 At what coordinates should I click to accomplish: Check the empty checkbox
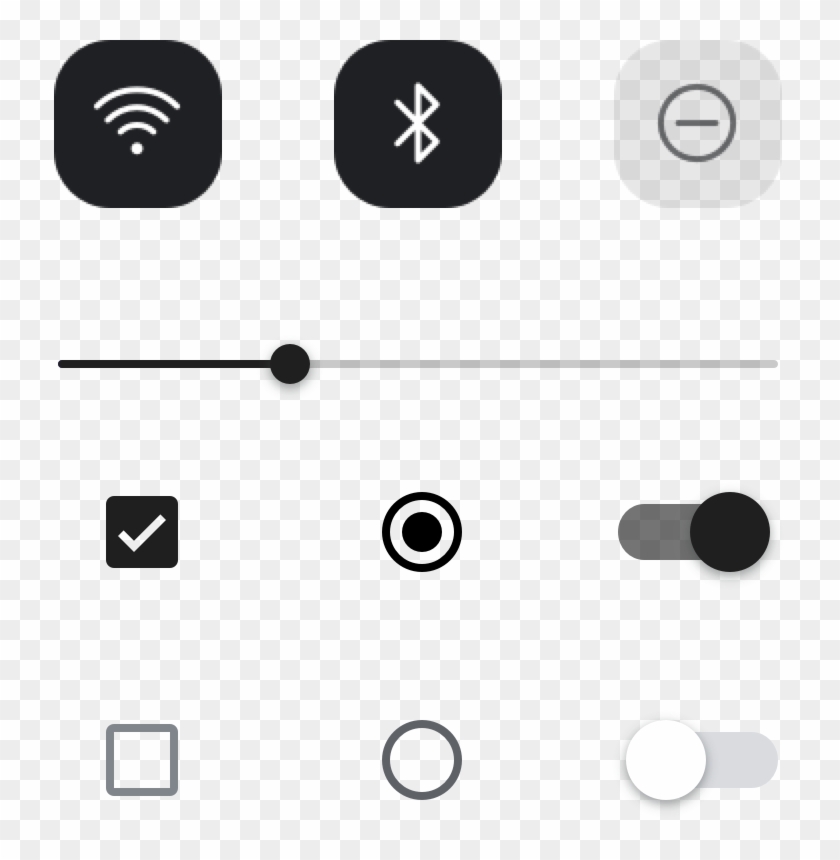(140, 760)
